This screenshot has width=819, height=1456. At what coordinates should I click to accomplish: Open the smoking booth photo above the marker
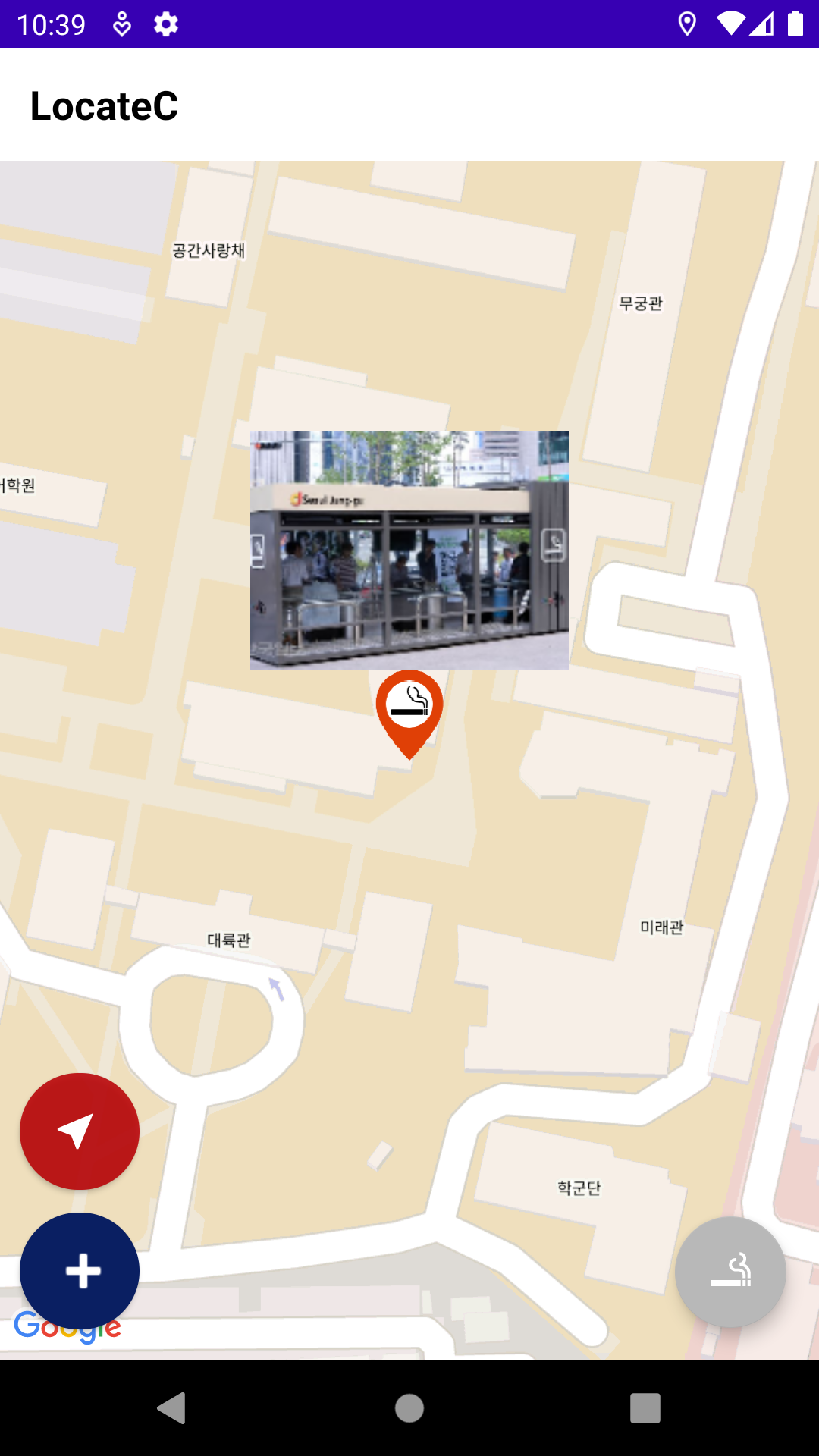409,550
